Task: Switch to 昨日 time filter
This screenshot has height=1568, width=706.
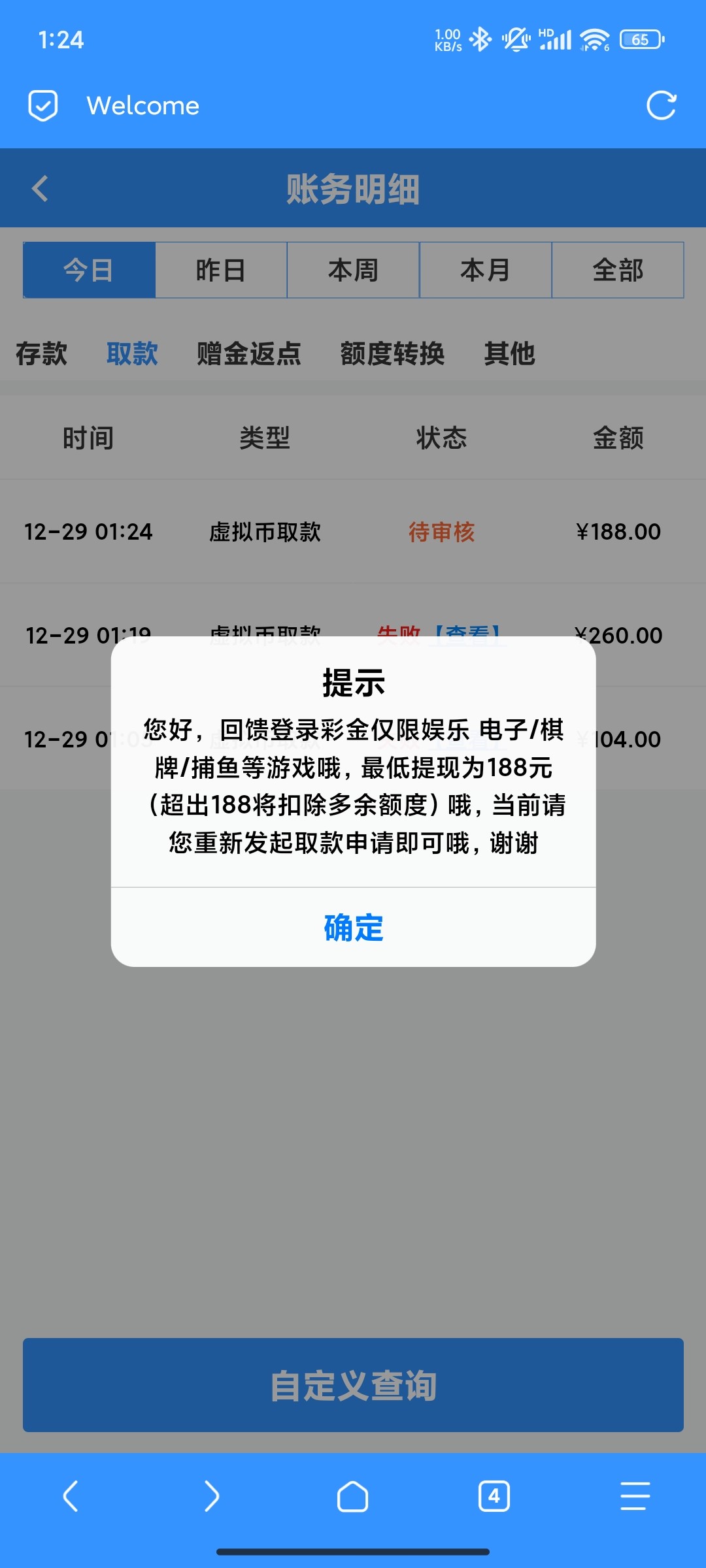Action: coord(221,270)
